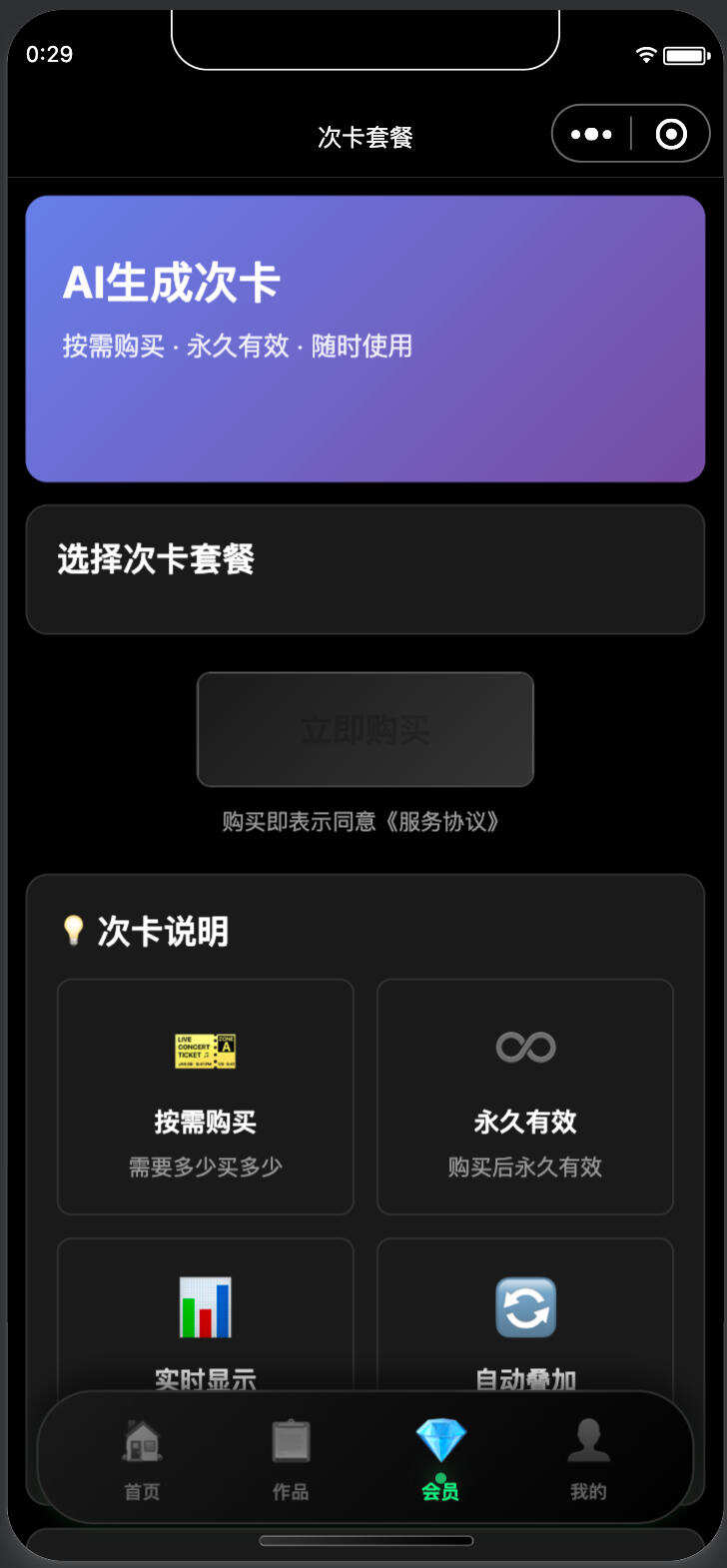Select the 选择次卡套餐 section card
The height and width of the screenshot is (1568, 727).
[x=363, y=567]
